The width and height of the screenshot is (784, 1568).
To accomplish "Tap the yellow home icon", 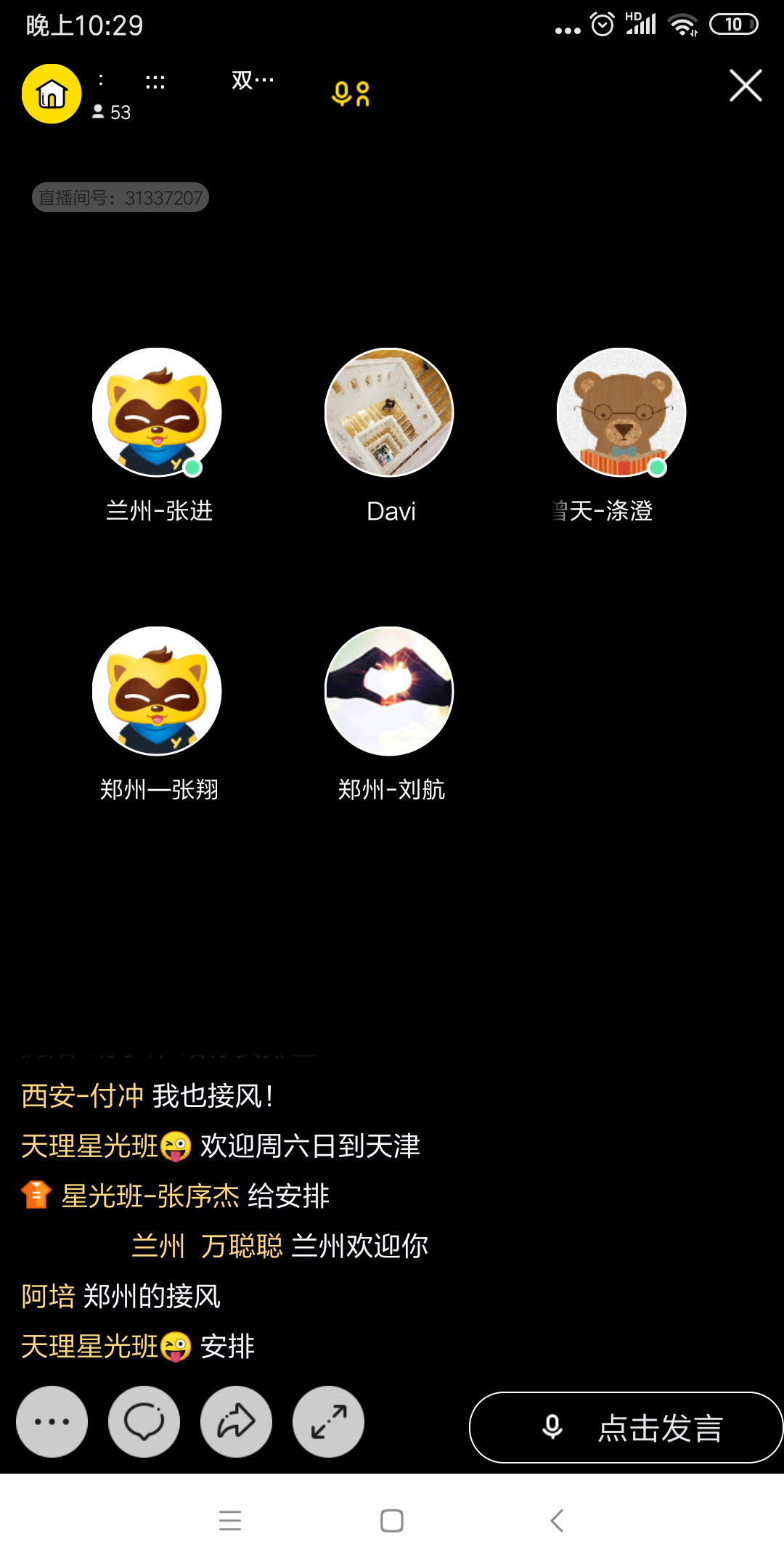I will [x=52, y=94].
